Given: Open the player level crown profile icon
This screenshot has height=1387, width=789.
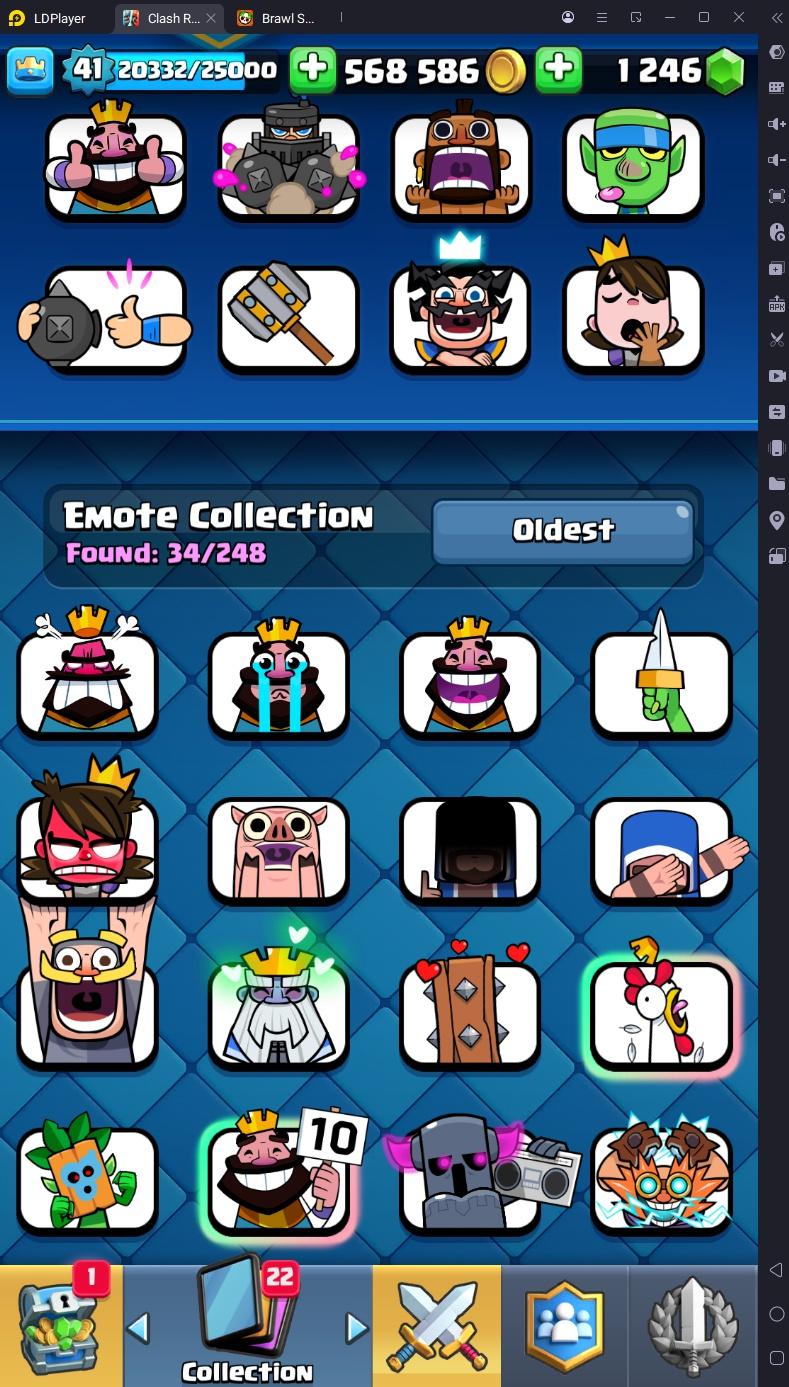Looking at the screenshot, I should [x=30, y=69].
